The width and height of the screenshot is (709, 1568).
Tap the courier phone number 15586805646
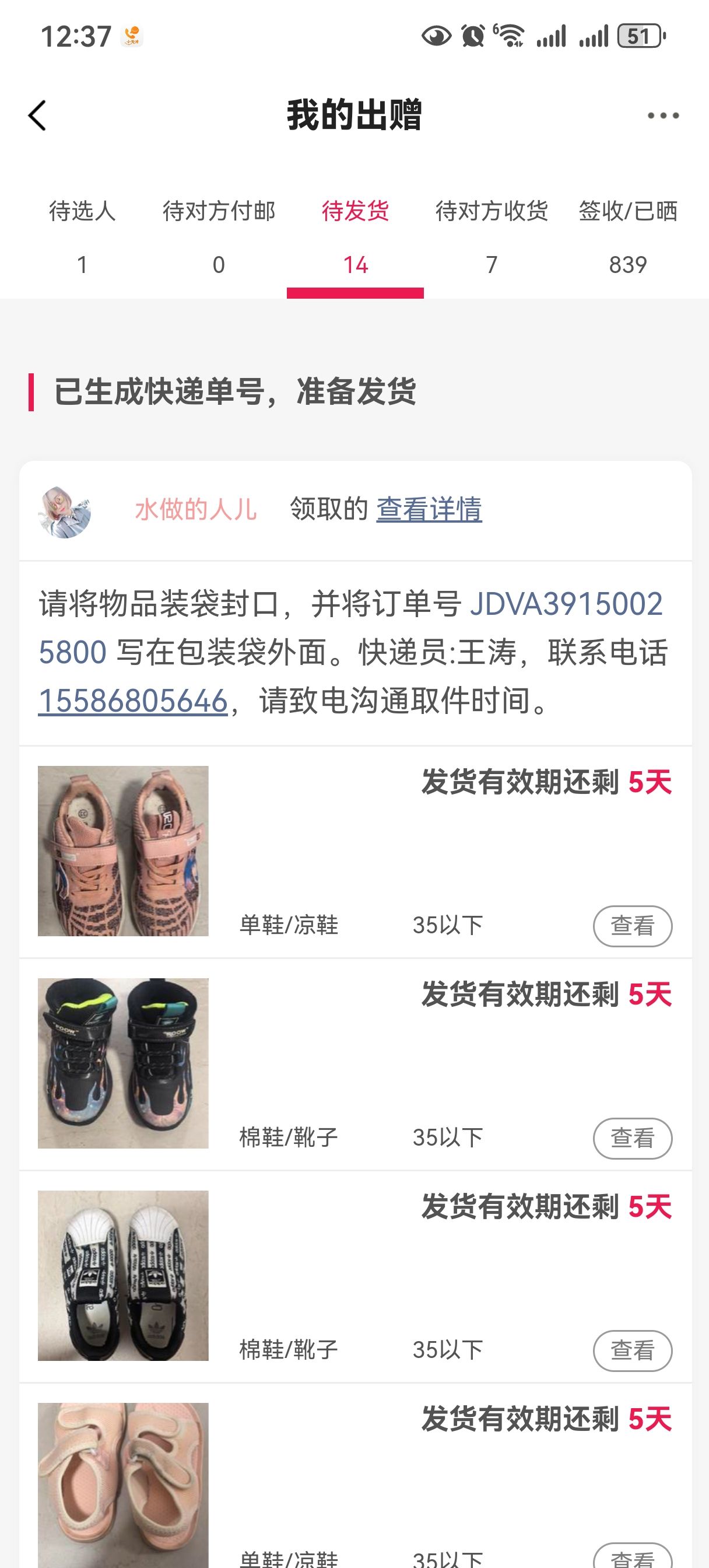(x=133, y=701)
